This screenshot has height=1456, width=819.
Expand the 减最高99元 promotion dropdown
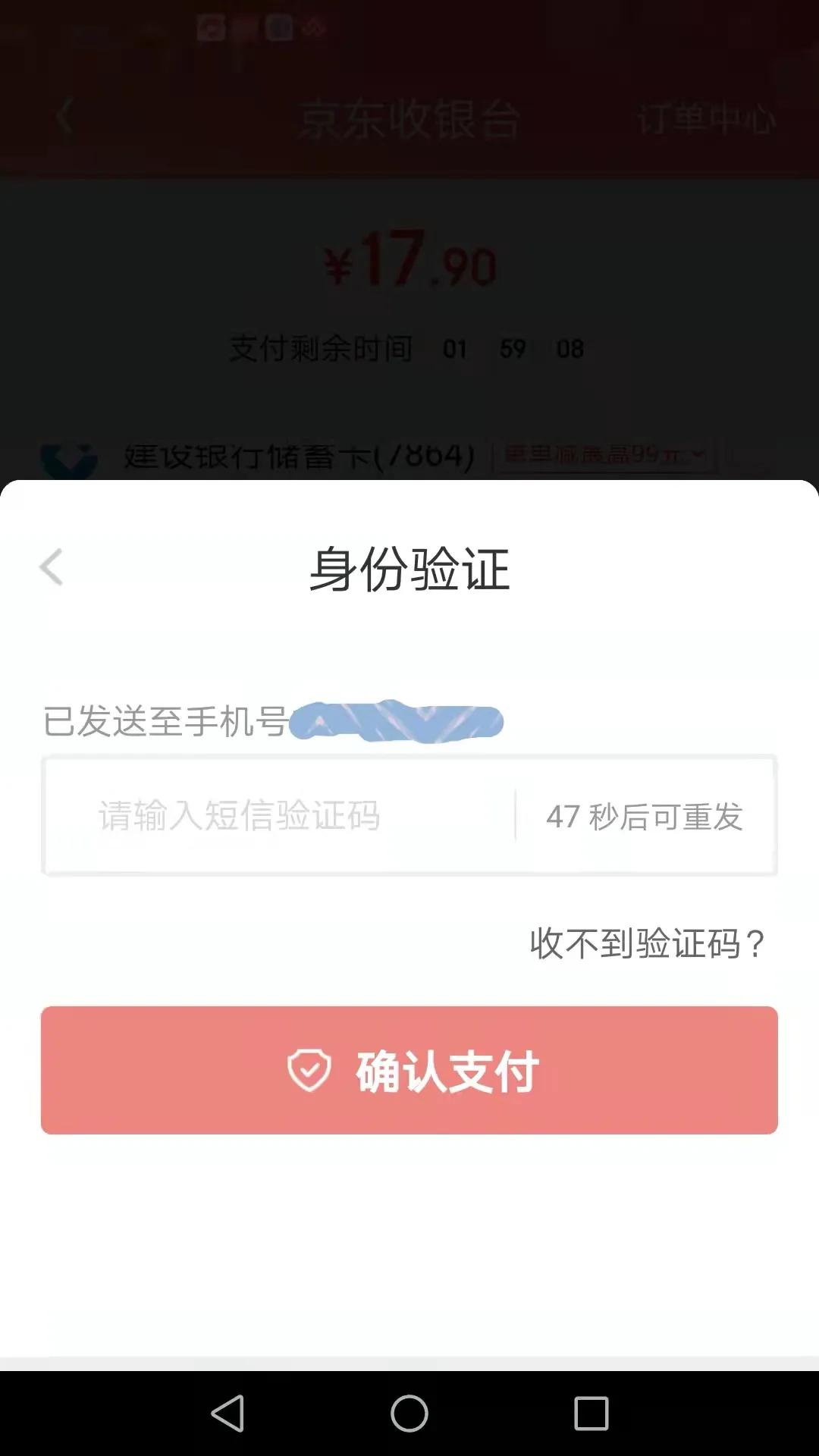pos(607,453)
